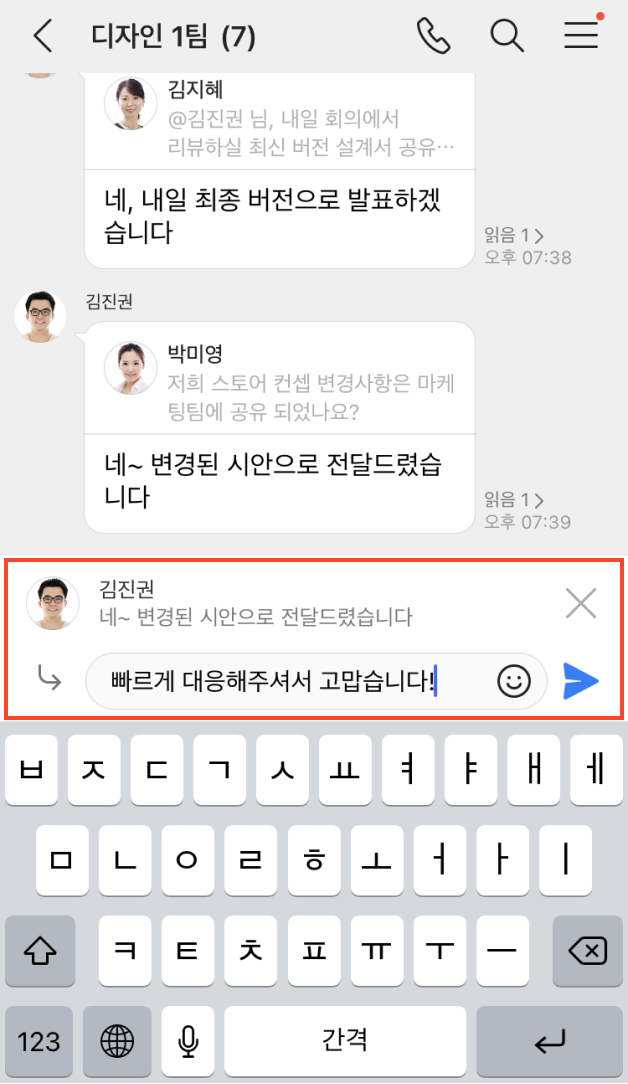Image resolution: width=628 pixels, height=1084 pixels.
Task: Cancel the reply to 김진권's message
Action: click(x=580, y=603)
